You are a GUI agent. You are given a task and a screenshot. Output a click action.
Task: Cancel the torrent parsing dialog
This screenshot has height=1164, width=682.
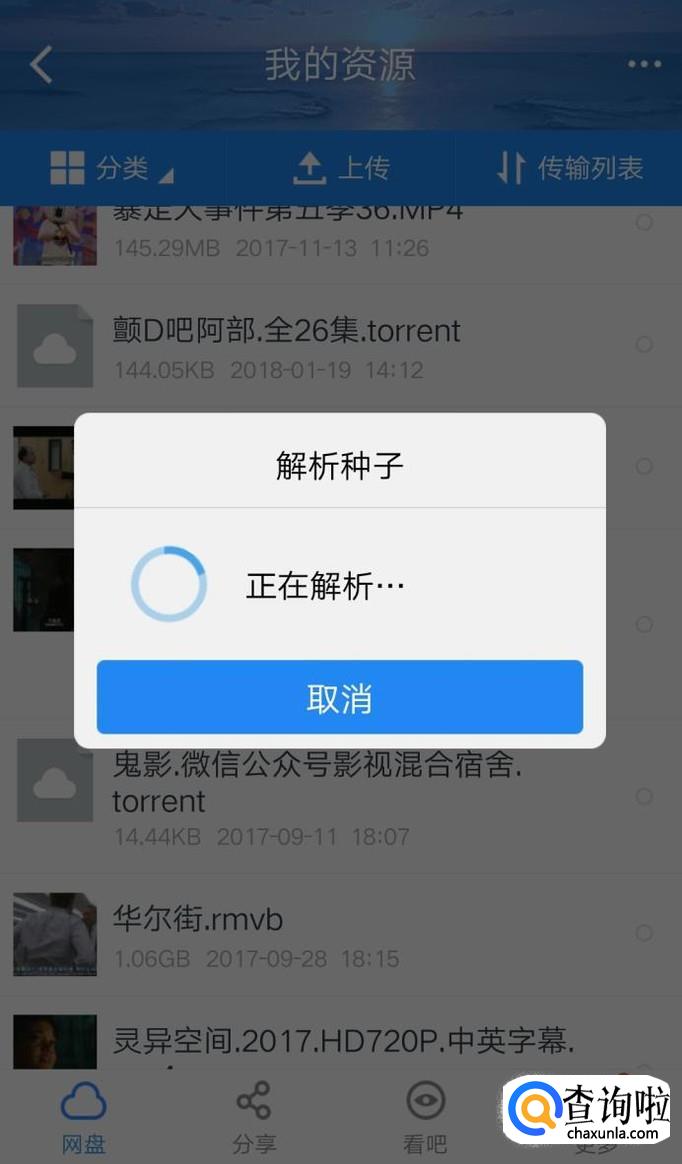click(x=339, y=697)
